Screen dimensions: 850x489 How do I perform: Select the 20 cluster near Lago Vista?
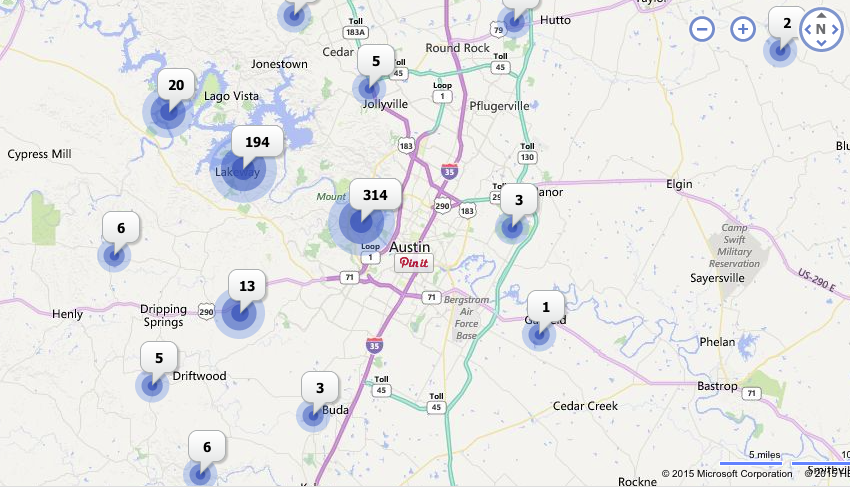point(168,112)
